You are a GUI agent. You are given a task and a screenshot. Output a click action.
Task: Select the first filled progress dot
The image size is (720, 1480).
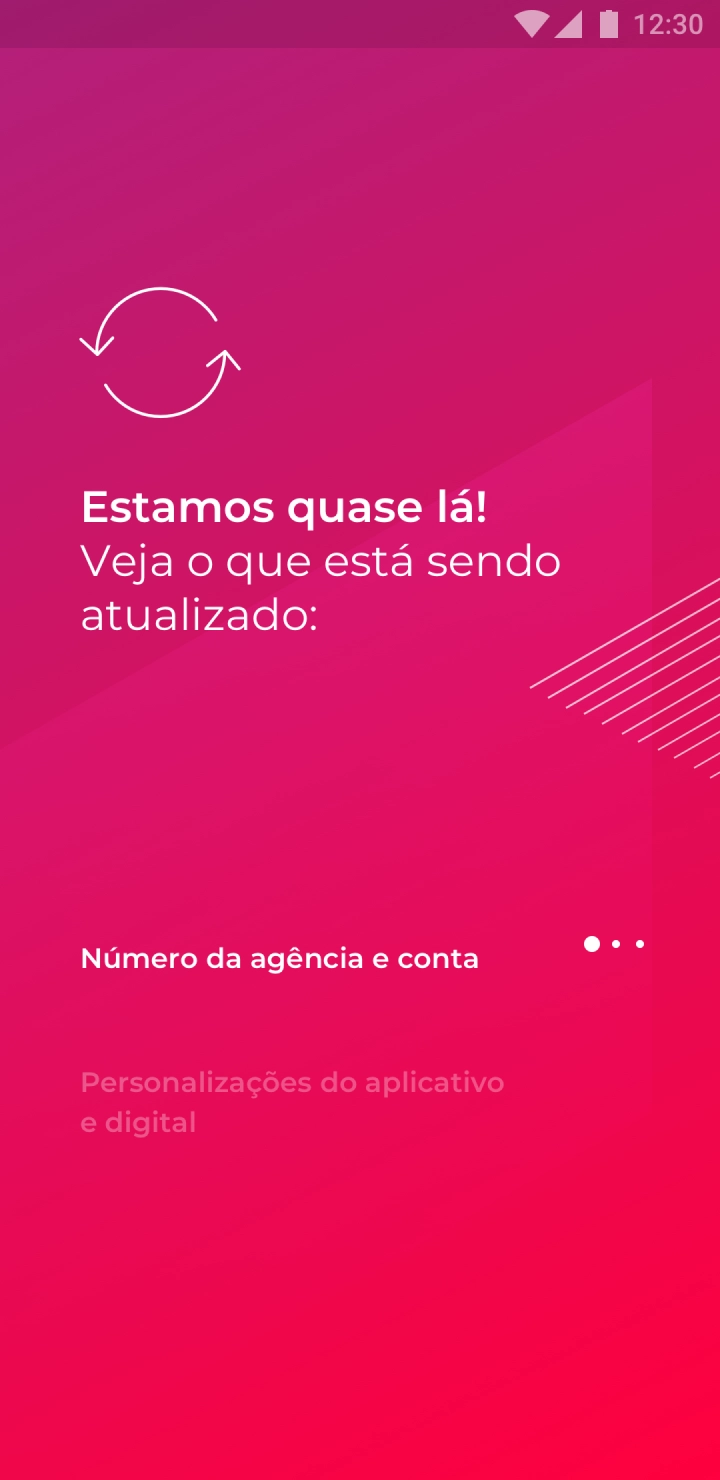592,944
